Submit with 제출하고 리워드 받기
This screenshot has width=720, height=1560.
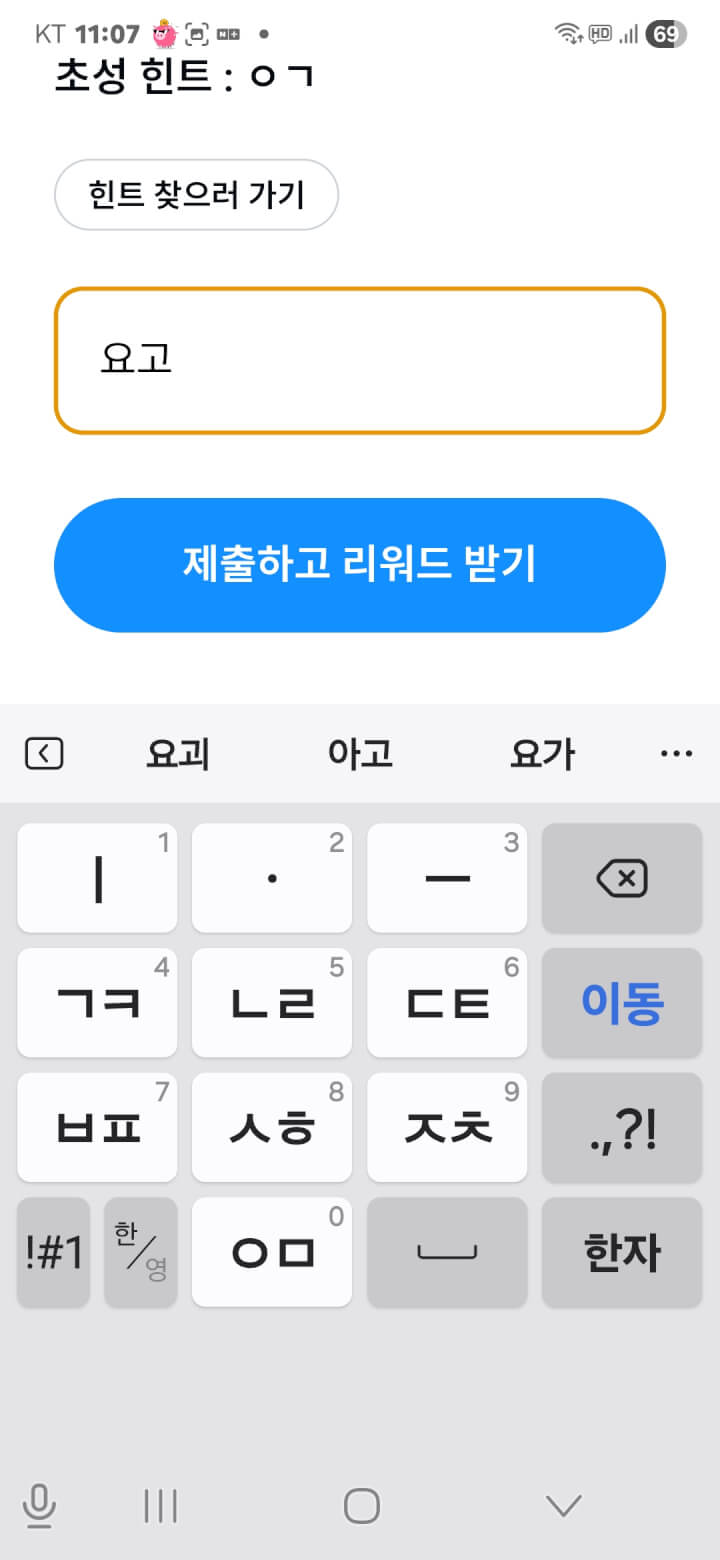pyautogui.click(x=359, y=565)
